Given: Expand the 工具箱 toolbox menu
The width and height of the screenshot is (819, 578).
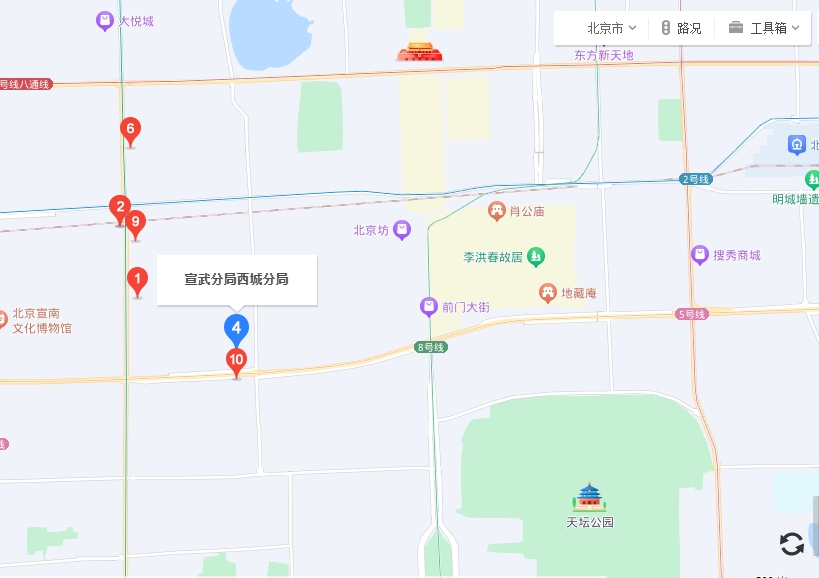Looking at the screenshot, I should [765, 28].
